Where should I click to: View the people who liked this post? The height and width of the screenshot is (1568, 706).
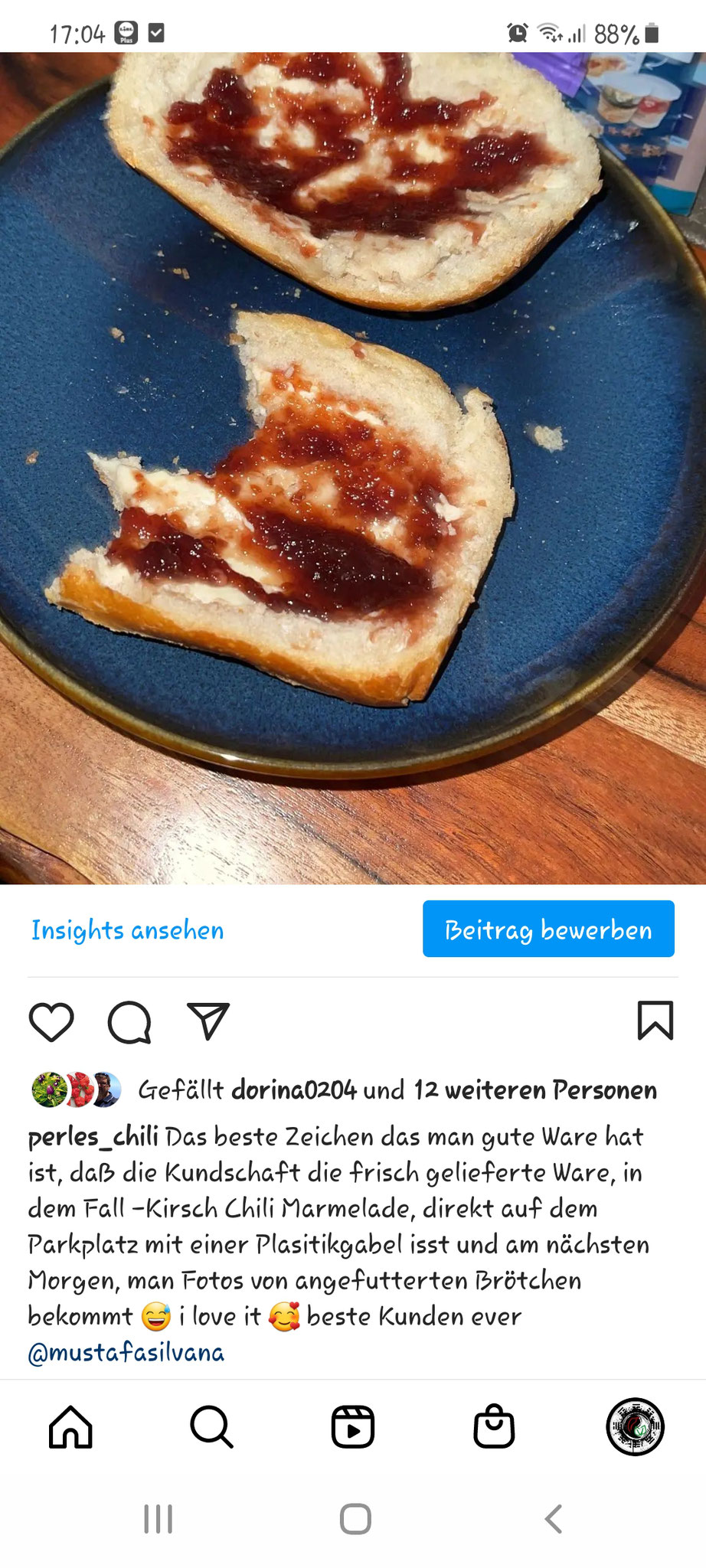tap(534, 1089)
